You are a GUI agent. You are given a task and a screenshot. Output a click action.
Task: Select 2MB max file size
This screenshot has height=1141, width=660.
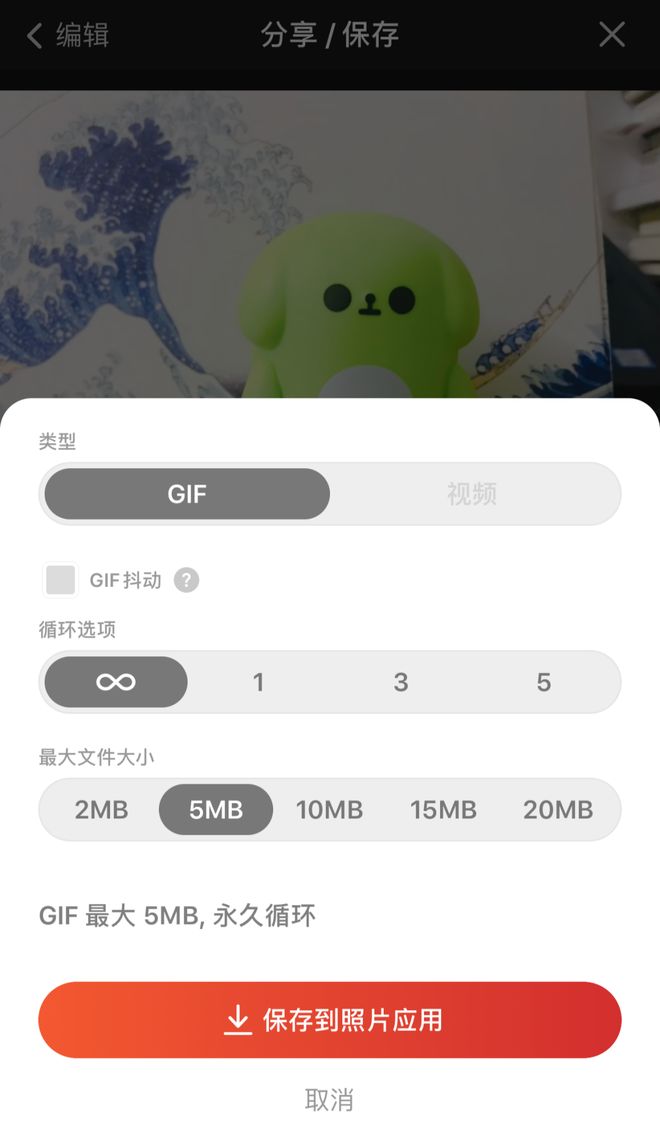coord(101,810)
